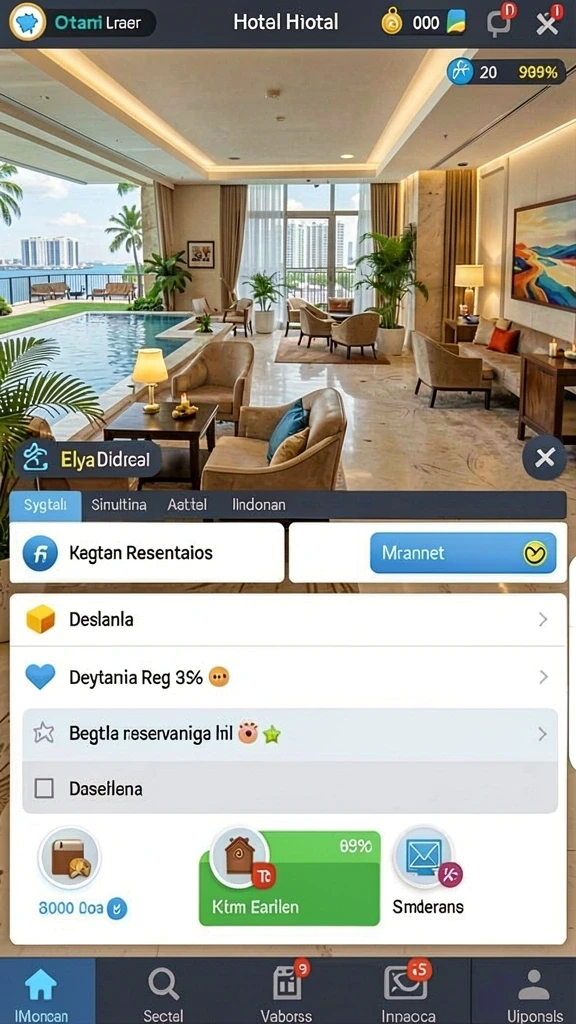Open Kegtan Resentaios card
This screenshot has width=576, height=1024.
[x=147, y=552]
